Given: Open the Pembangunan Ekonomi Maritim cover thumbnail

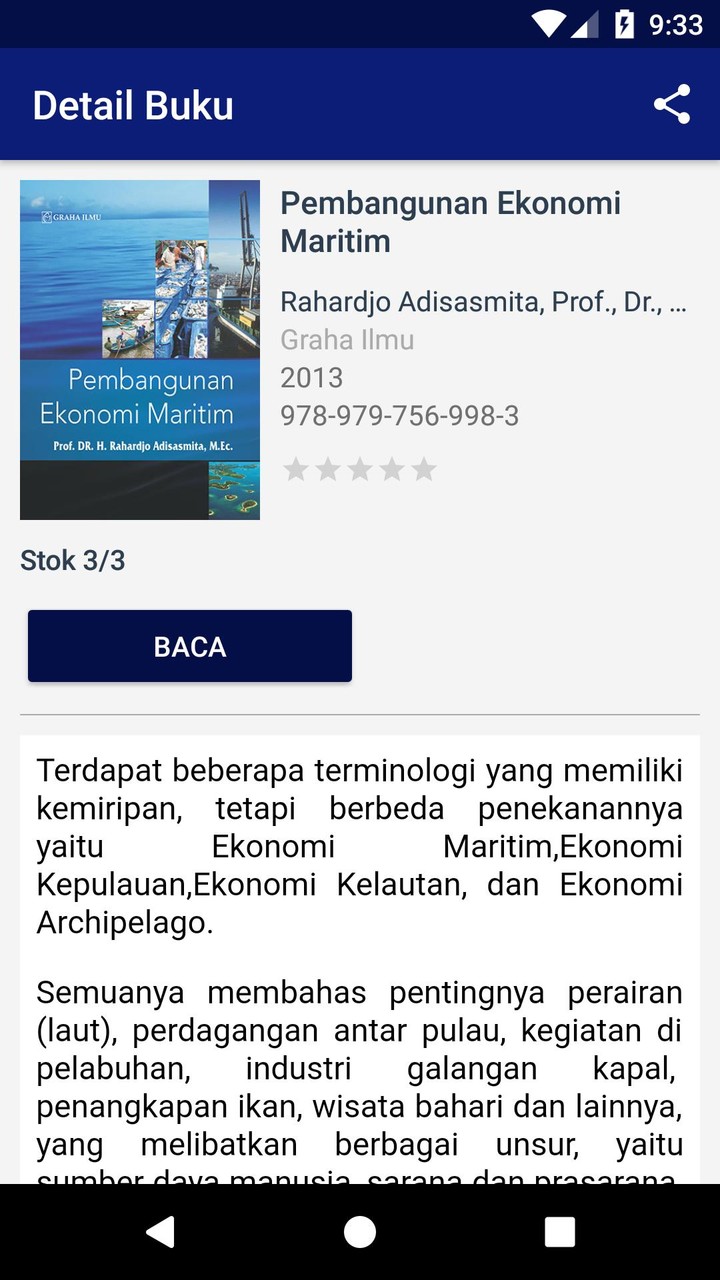Looking at the screenshot, I should 140,348.
